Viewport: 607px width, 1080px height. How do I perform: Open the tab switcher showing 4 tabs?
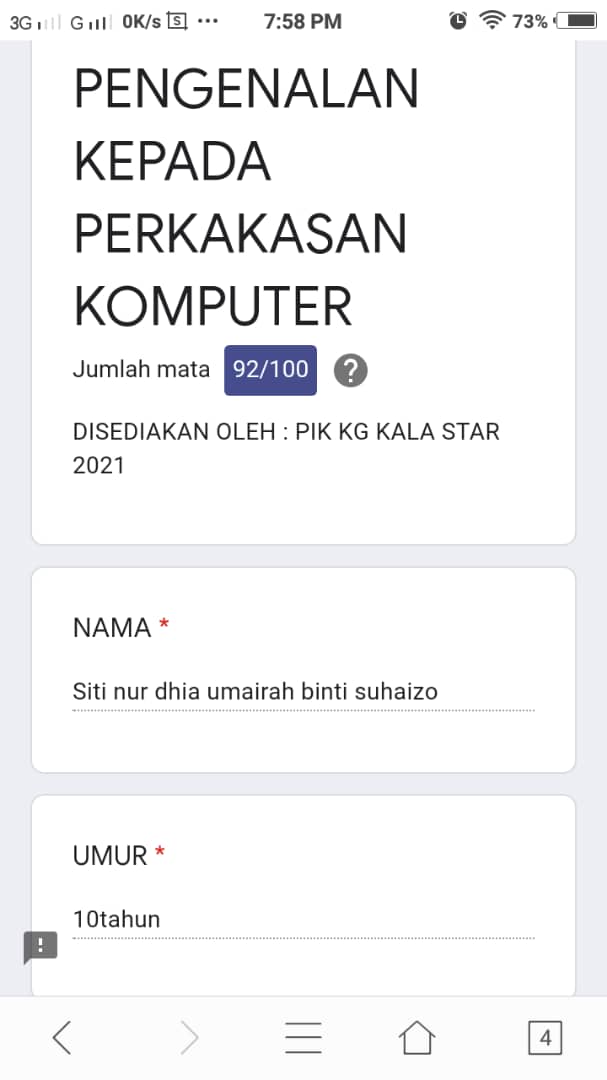[x=545, y=1038]
